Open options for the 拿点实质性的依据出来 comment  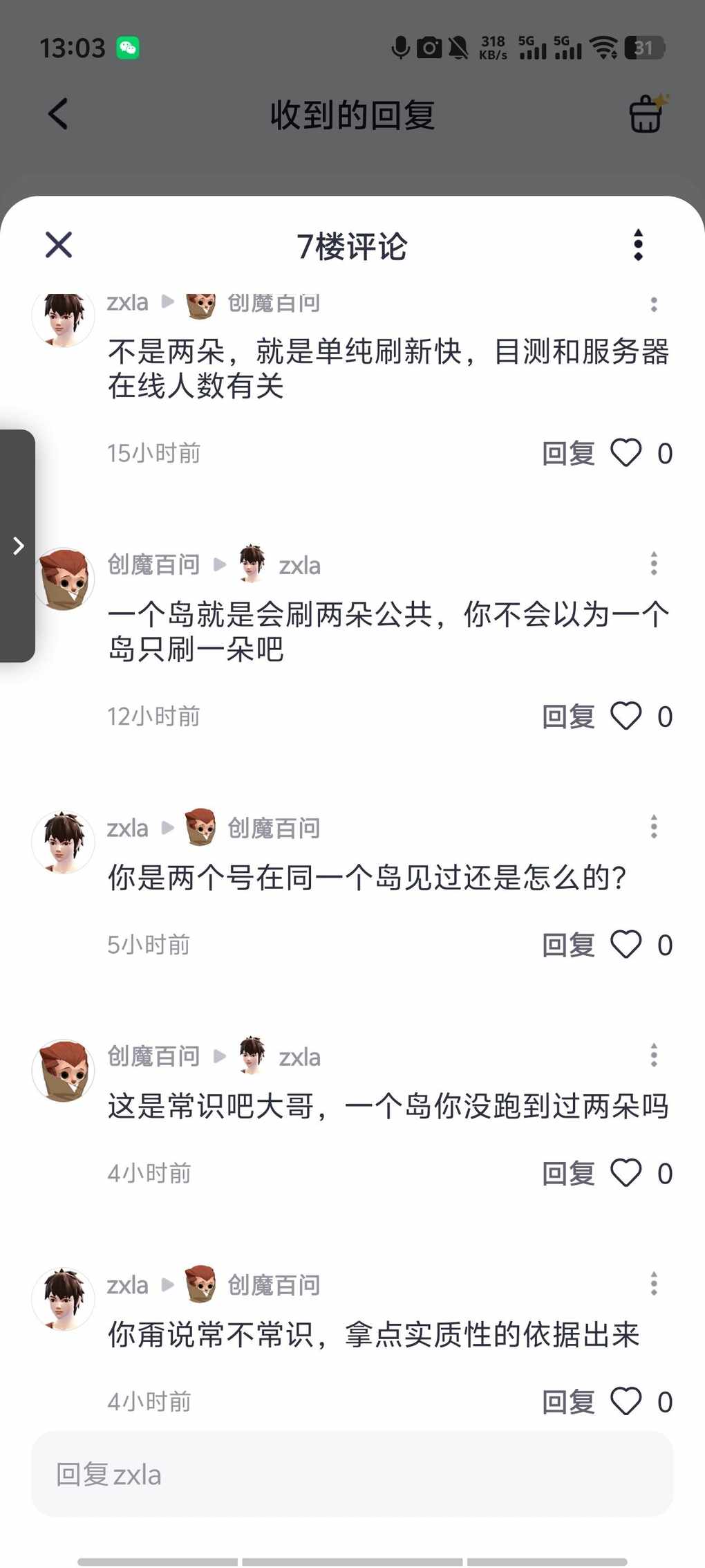click(654, 1284)
